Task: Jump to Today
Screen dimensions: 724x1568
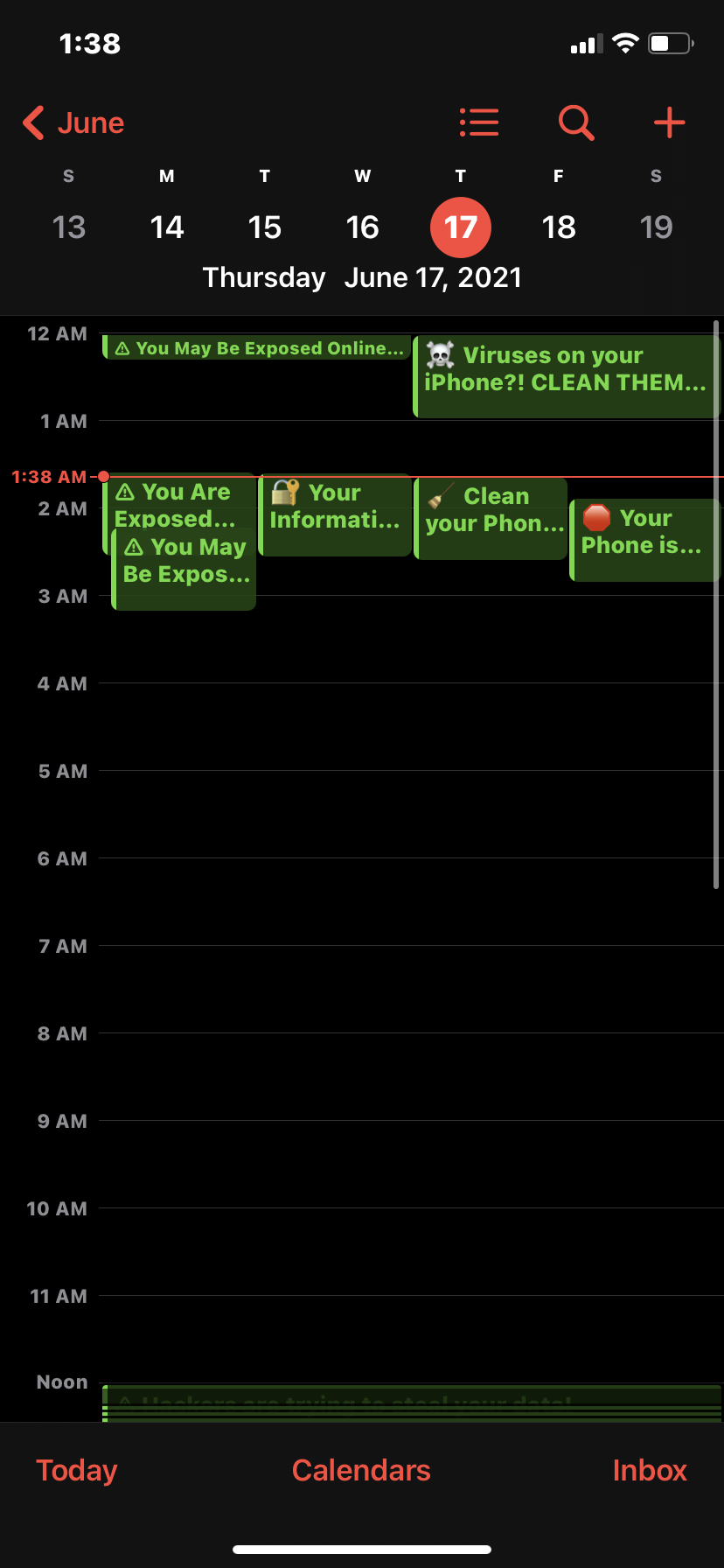Action: click(77, 1470)
